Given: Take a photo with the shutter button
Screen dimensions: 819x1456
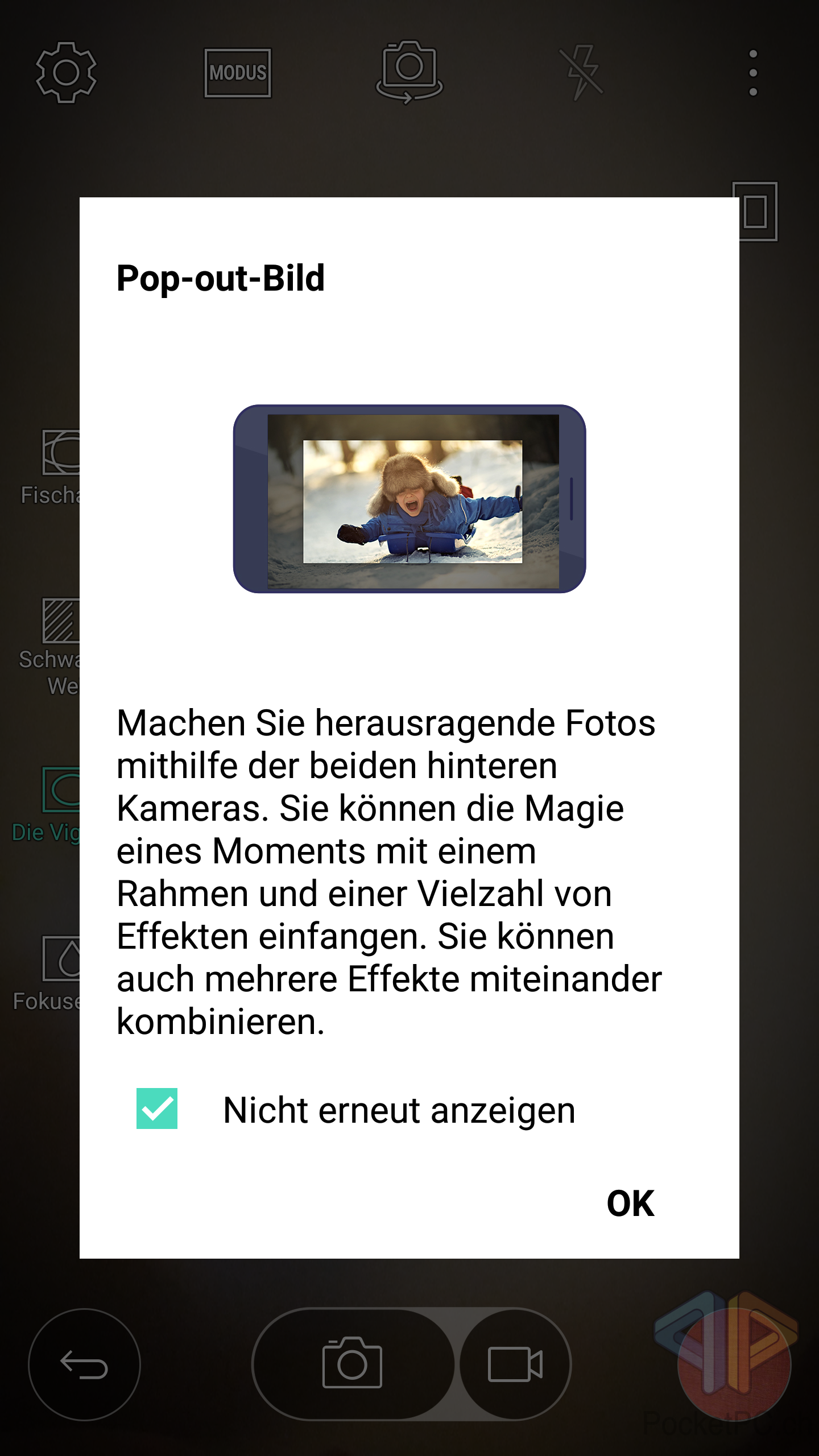Looking at the screenshot, I should pyautogui.click(x=353, y=1363).
